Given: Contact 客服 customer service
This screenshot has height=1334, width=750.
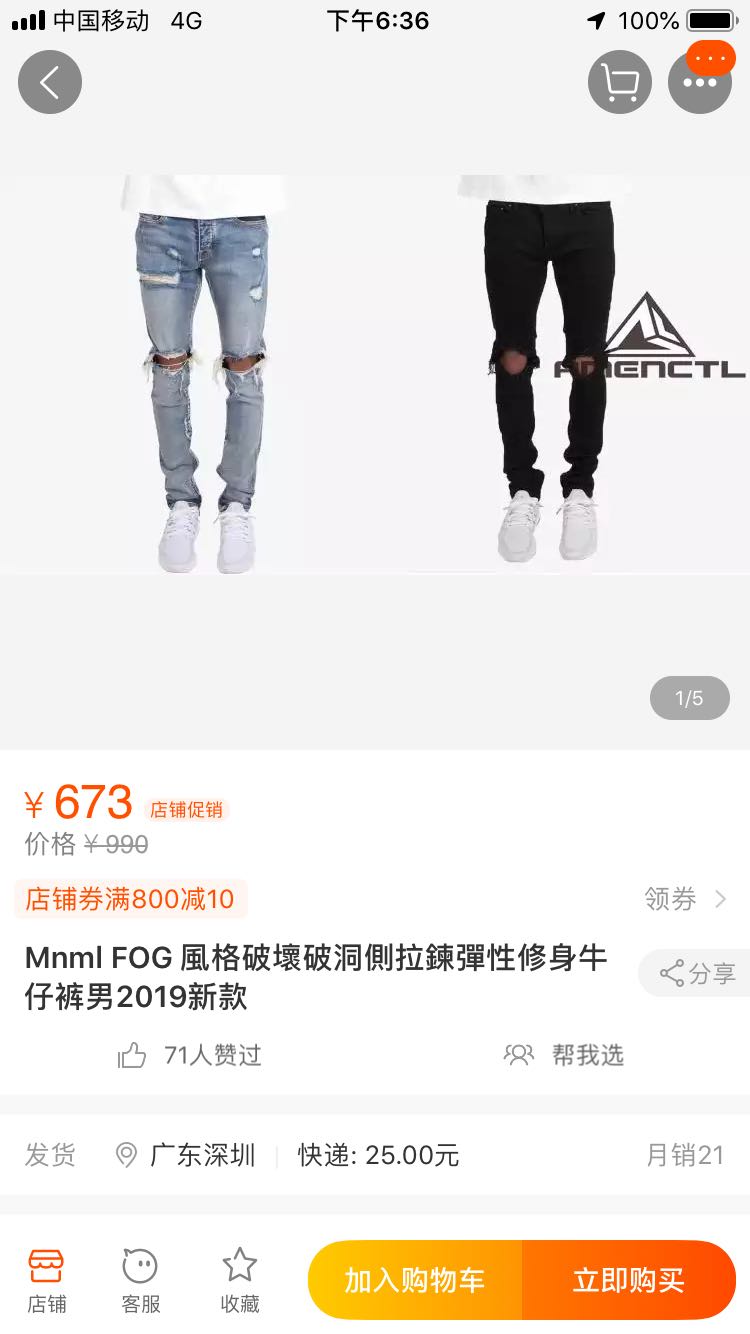Looking at the screenshot, I should click(x=140, y=1280).
